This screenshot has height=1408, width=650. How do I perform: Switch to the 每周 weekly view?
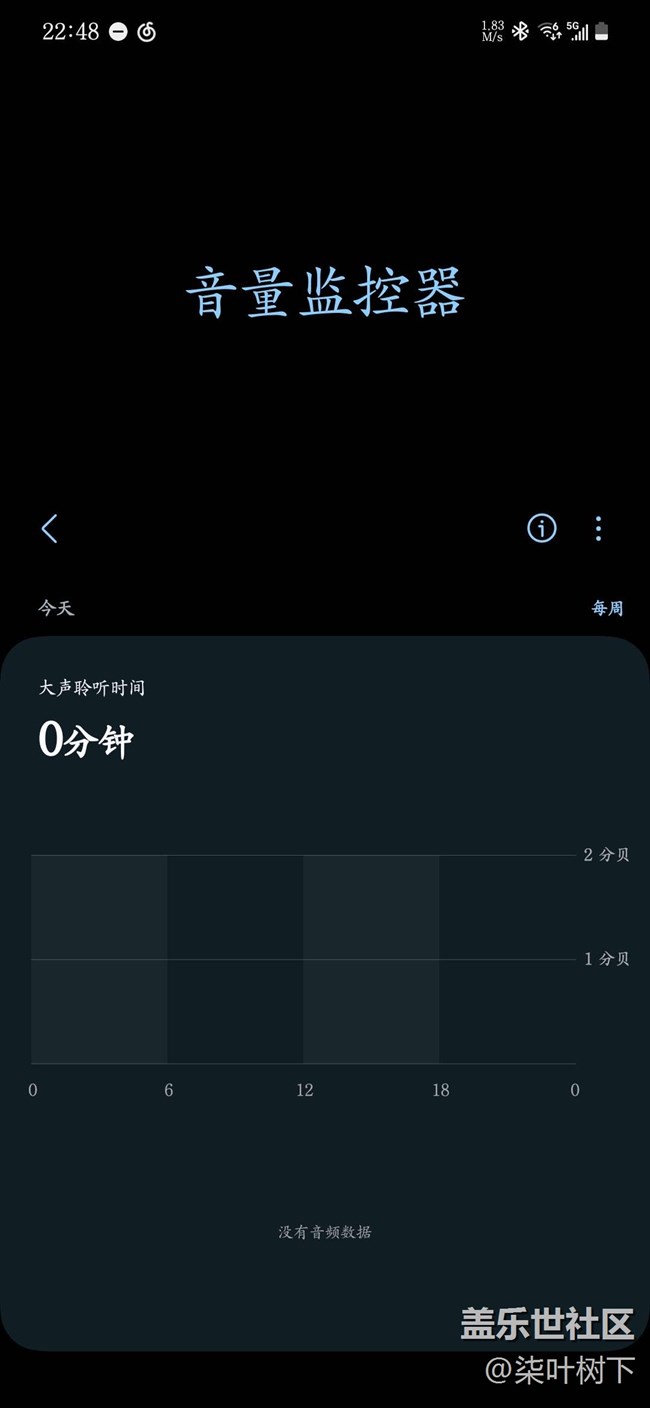point(607,608)
